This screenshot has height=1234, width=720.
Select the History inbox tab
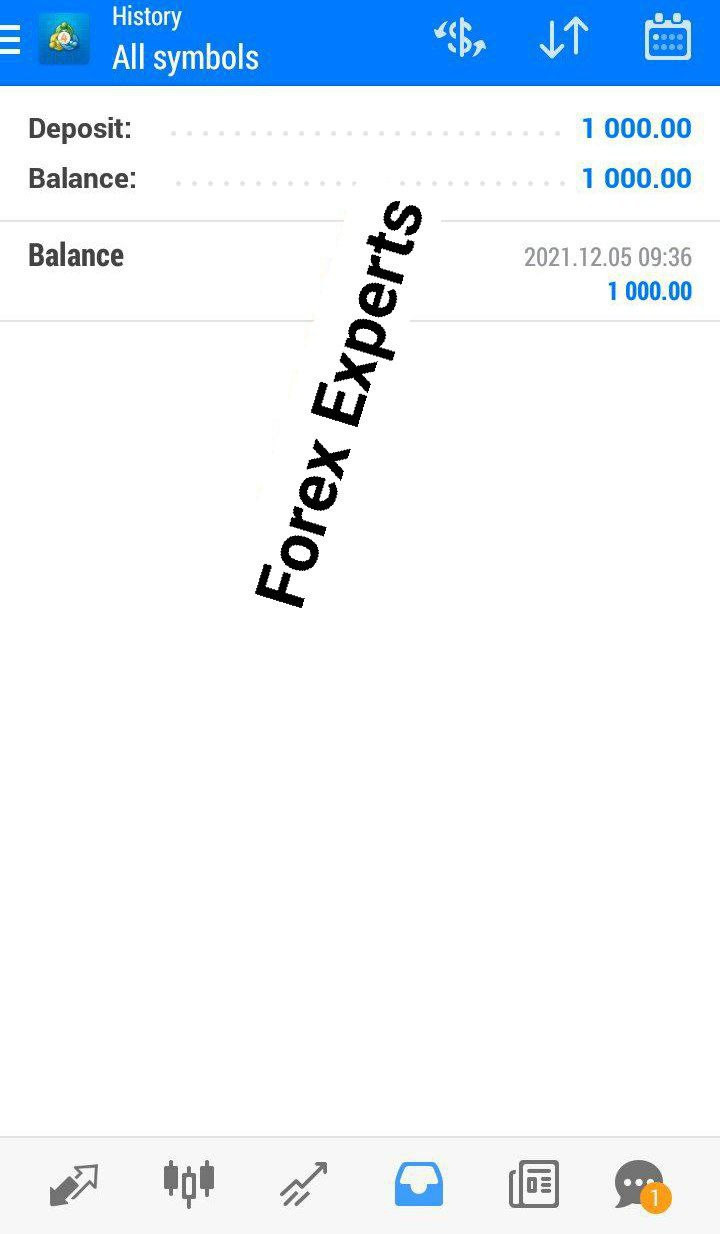coord(419,1185)
